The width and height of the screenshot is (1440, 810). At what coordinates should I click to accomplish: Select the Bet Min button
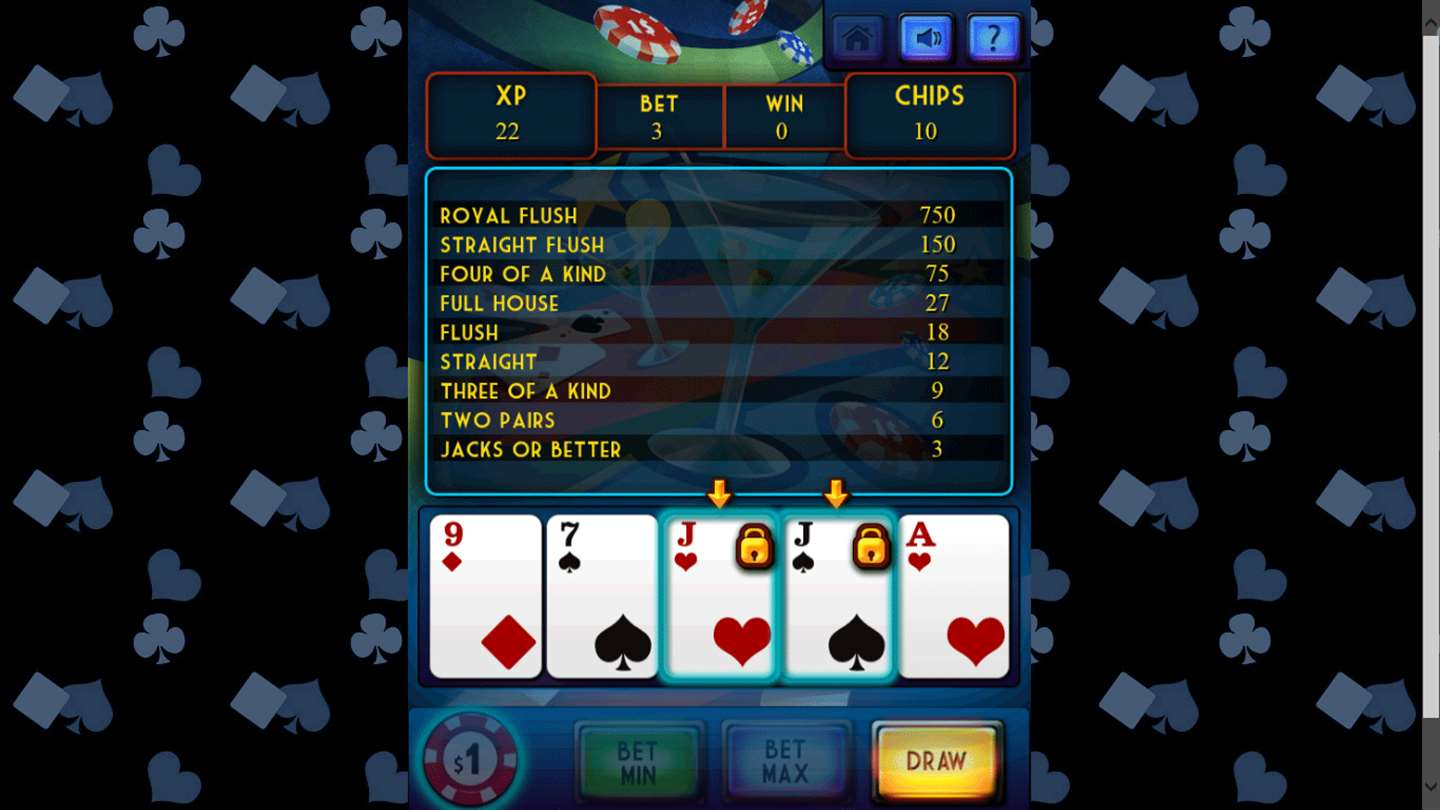(x=638, y=762)
